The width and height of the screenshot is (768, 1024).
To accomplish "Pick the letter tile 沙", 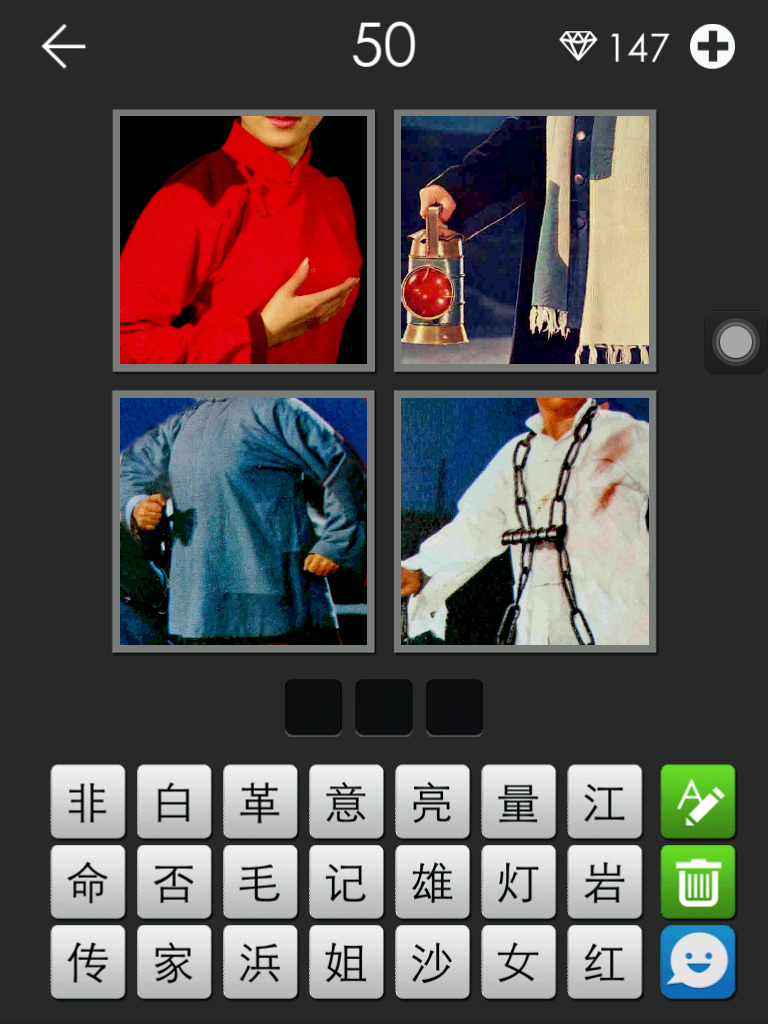I will point(432,962).
